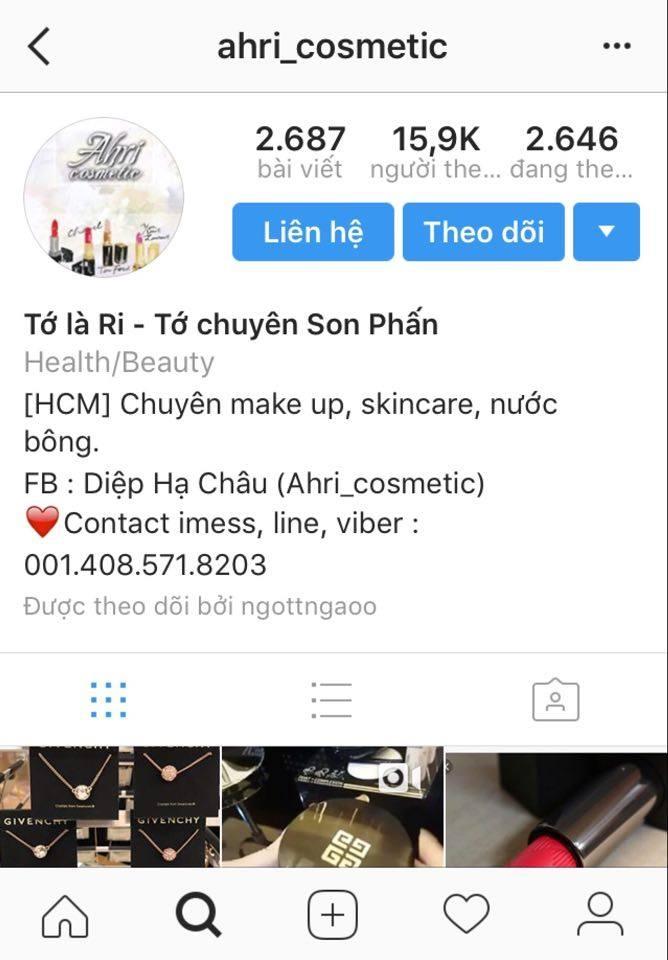Switch to the list view tab
Viewport: 668px width, 960px height.
(331, 700)
